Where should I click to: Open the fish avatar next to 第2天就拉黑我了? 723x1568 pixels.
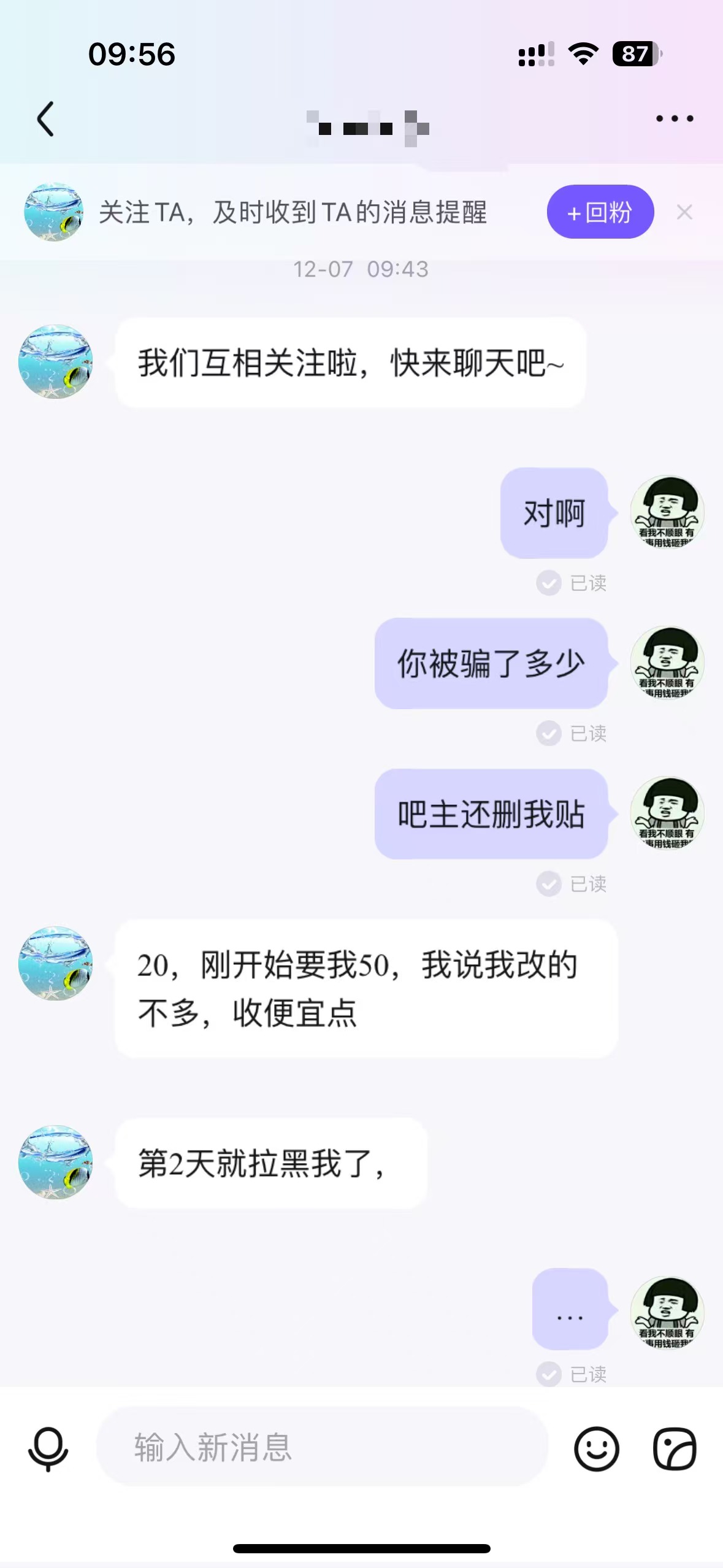tap(56, 1162)
